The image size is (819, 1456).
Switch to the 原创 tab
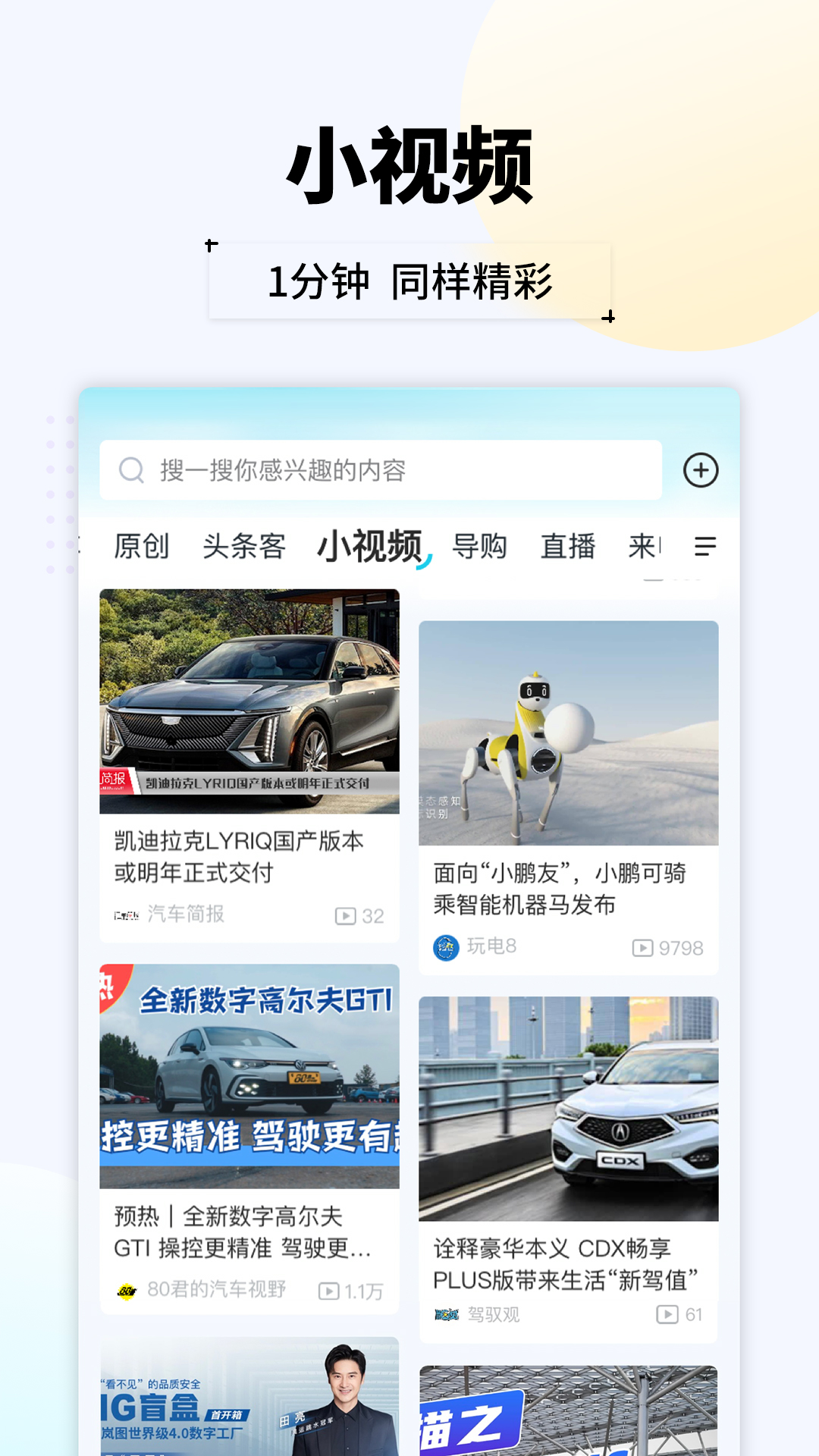pos(141,546)
